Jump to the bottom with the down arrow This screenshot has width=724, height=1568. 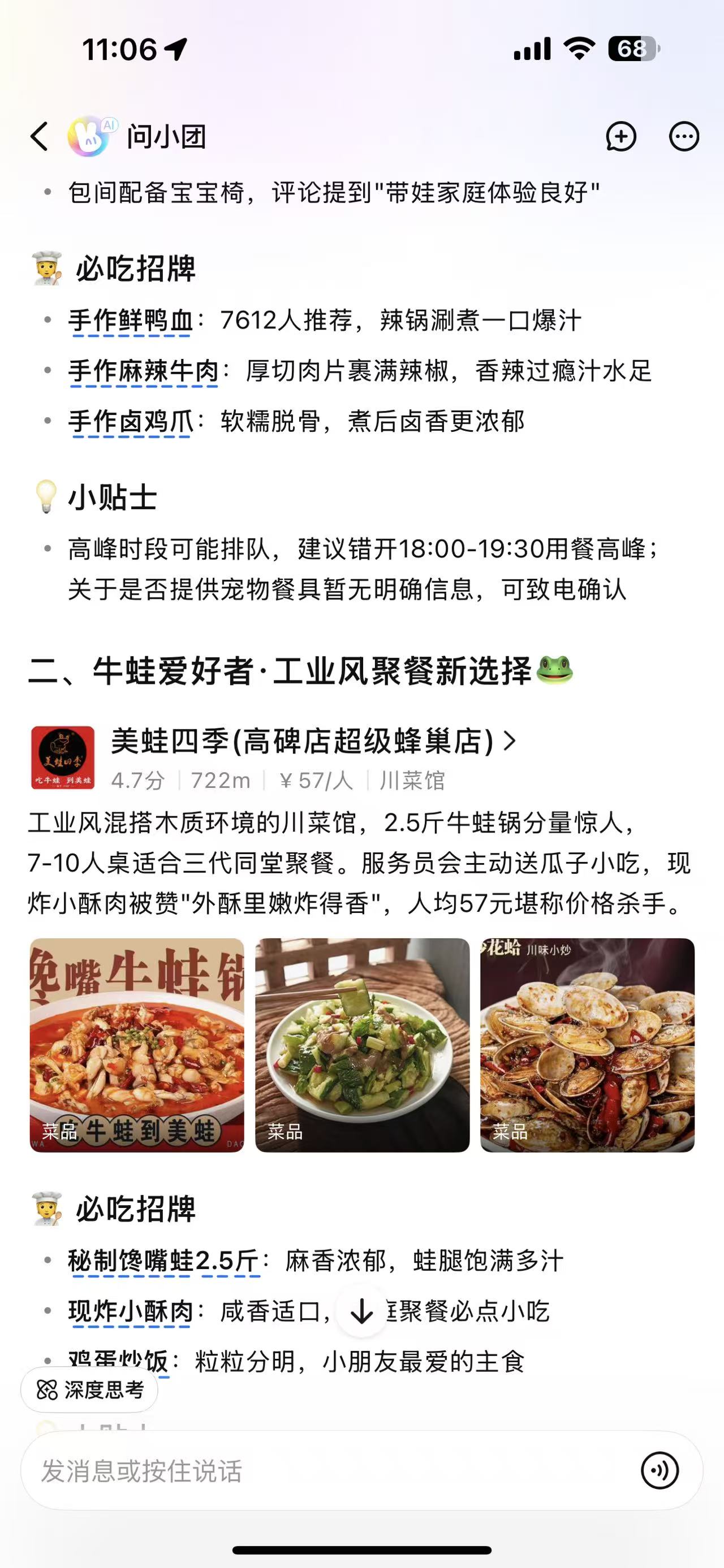pos(361,1311)
